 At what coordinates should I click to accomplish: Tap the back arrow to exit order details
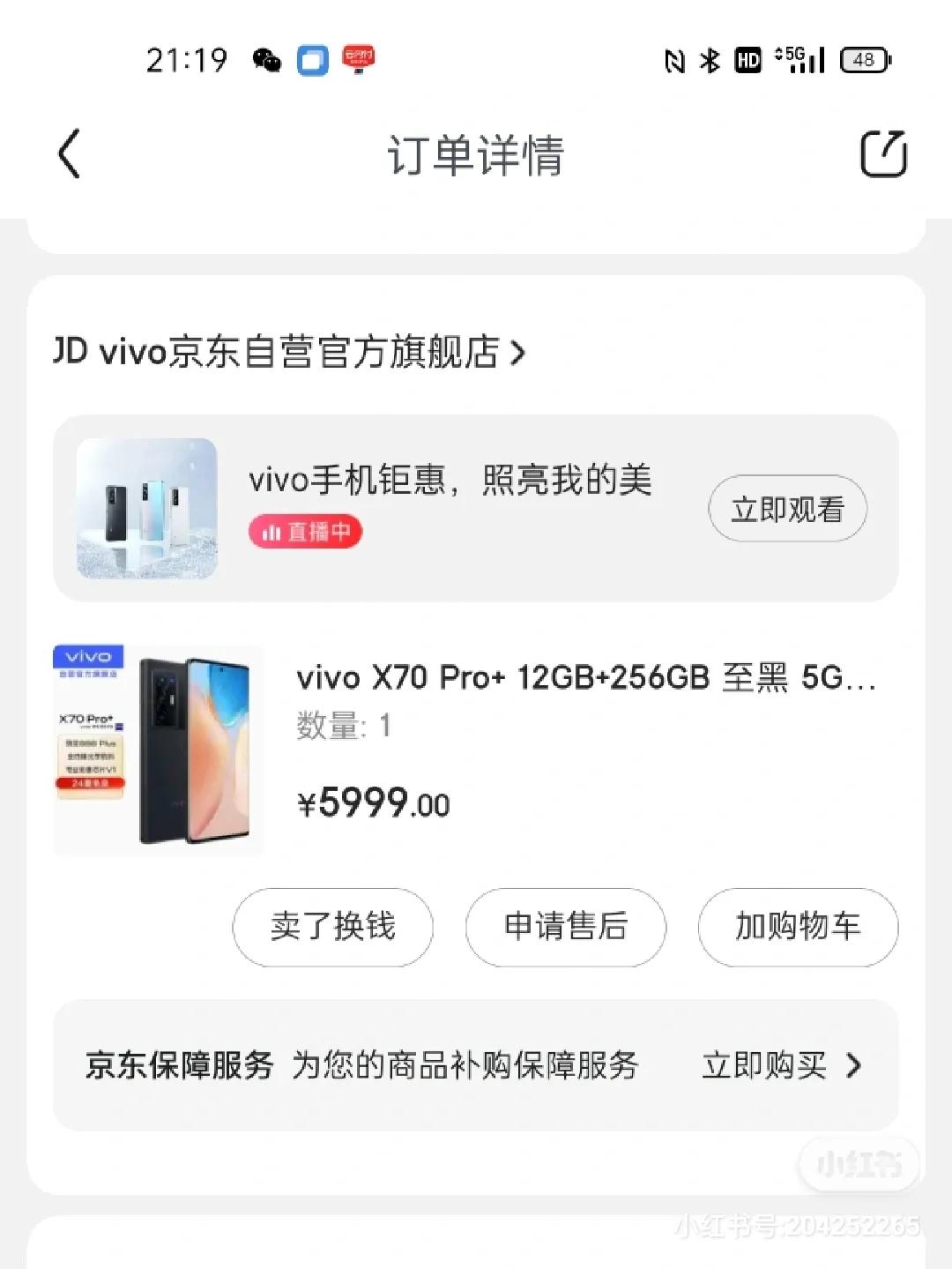(x=71, y=153)
